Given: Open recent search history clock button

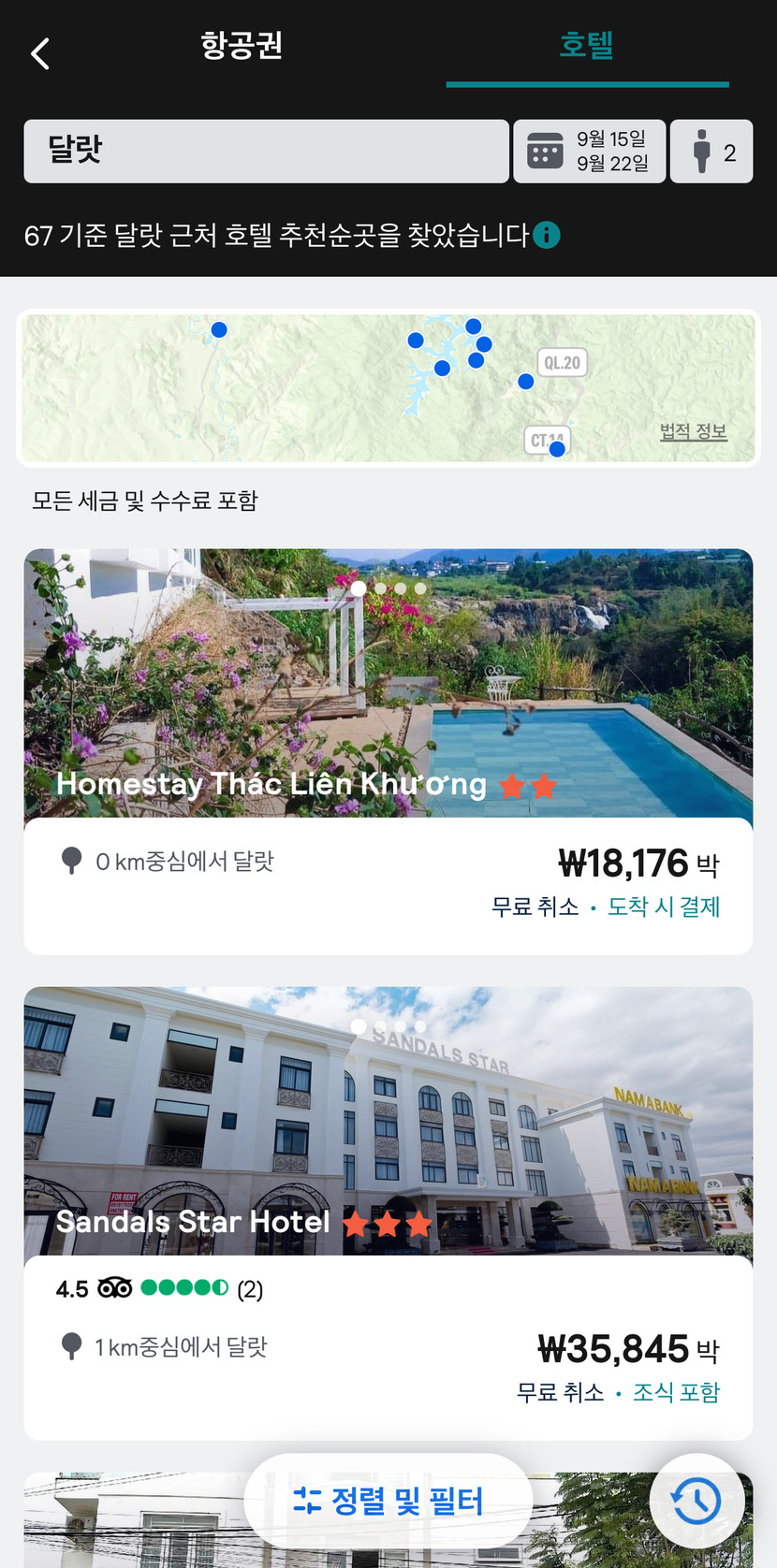Looking at the screenshot, I should coord(696,1501).
